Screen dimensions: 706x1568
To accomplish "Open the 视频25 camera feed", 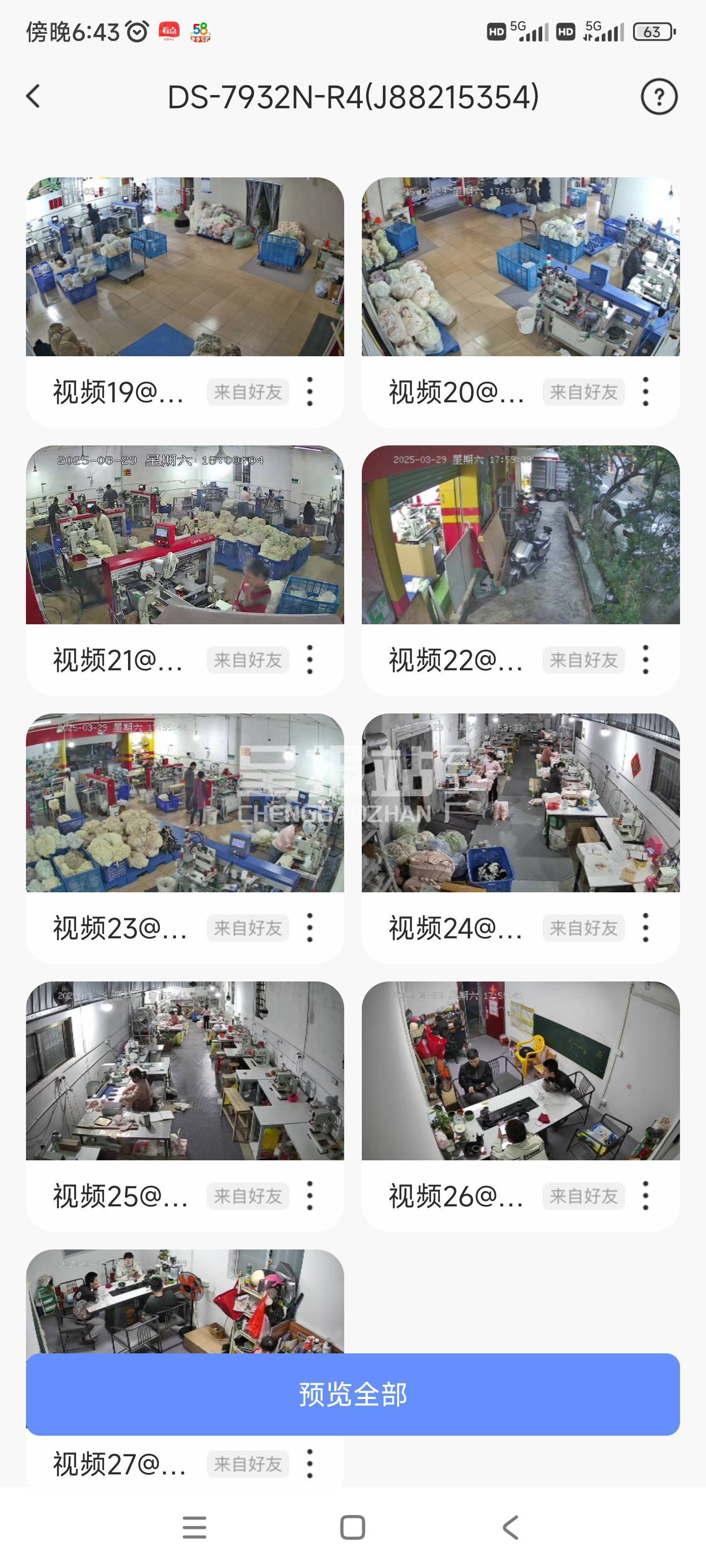I will [184, 1070].
